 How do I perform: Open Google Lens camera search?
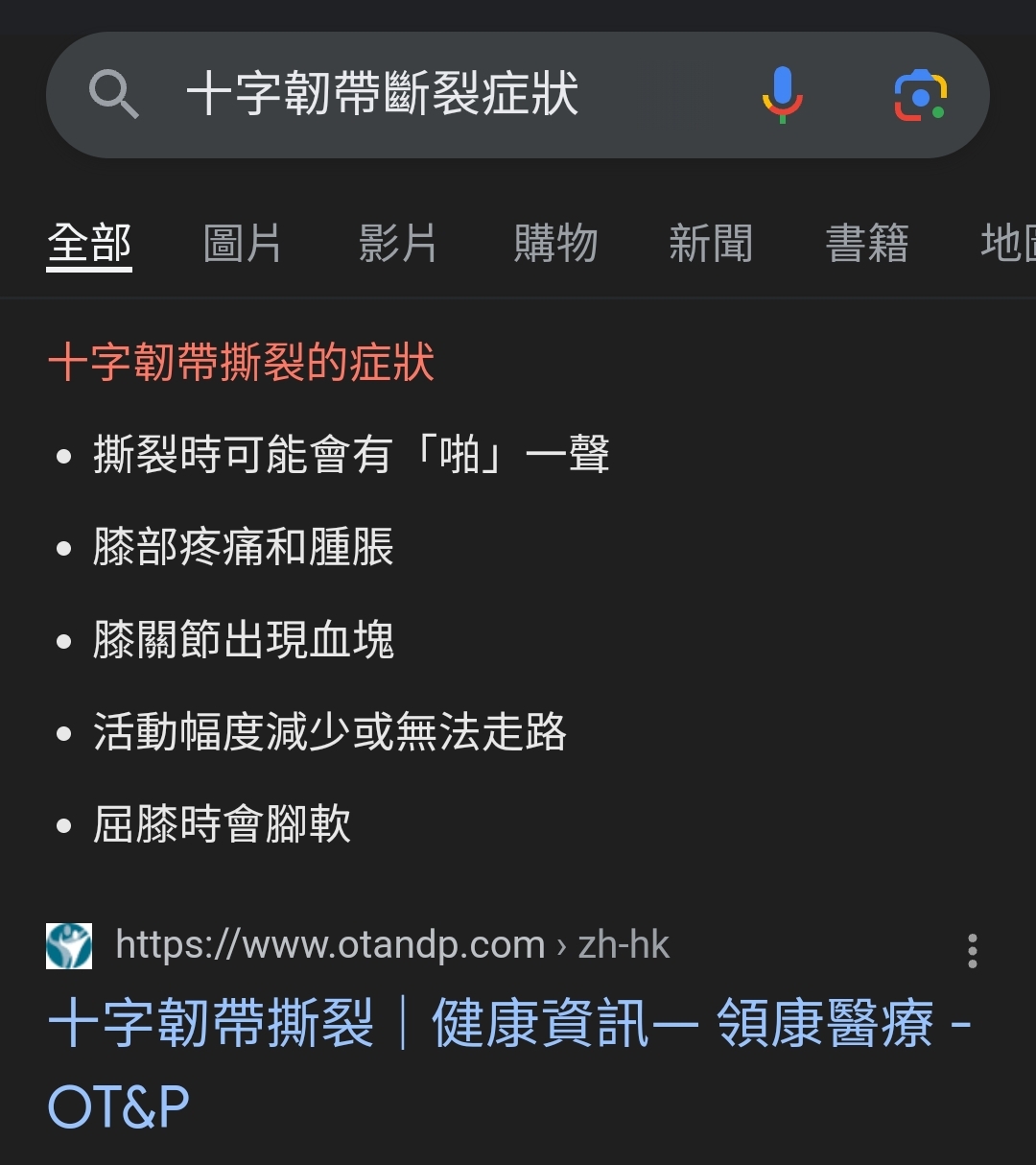pos(920,95)
